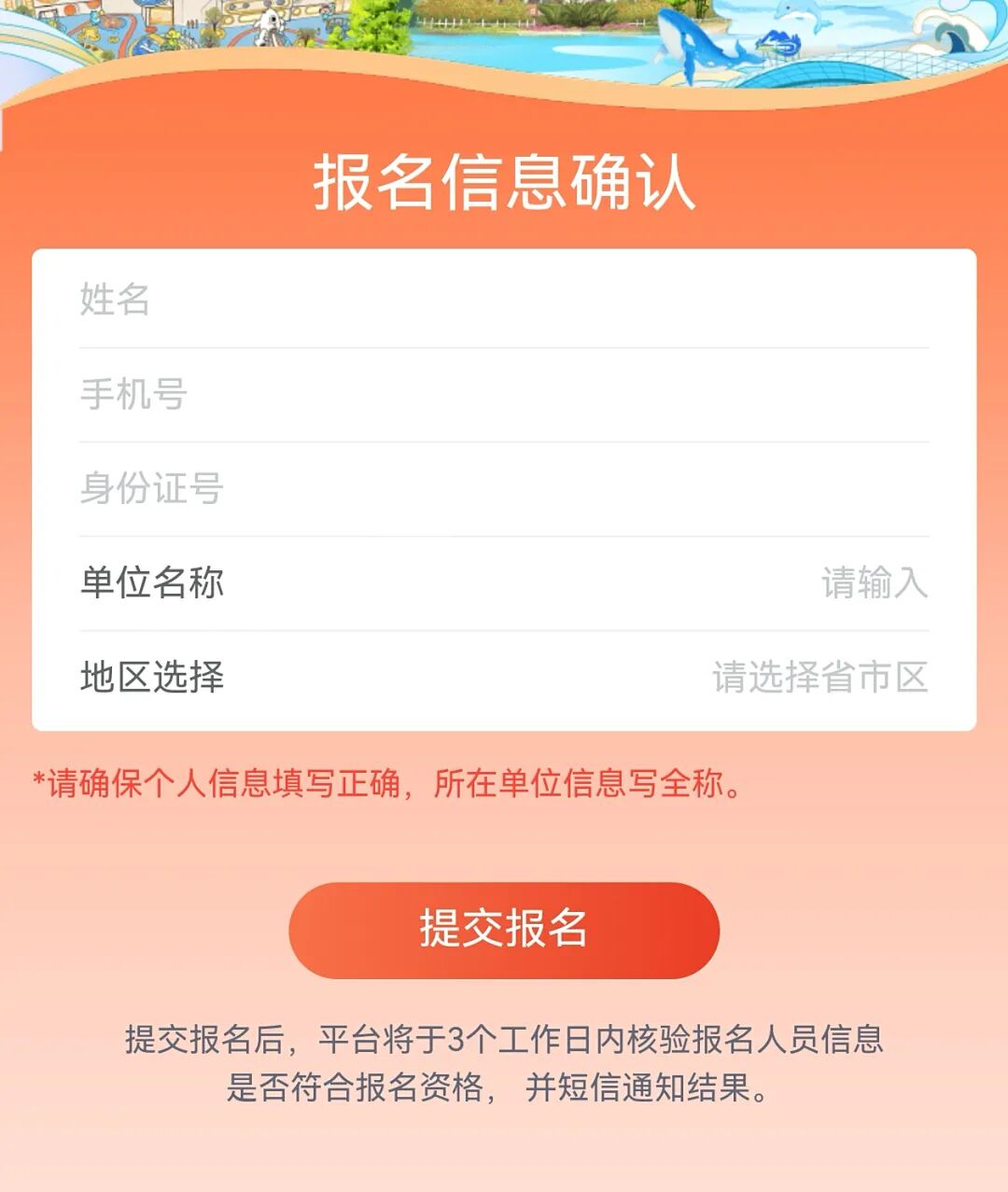Click the bottom notice about 3 working days verification
Viewport: 1008px width, 1192px height.
[504, 1059]
